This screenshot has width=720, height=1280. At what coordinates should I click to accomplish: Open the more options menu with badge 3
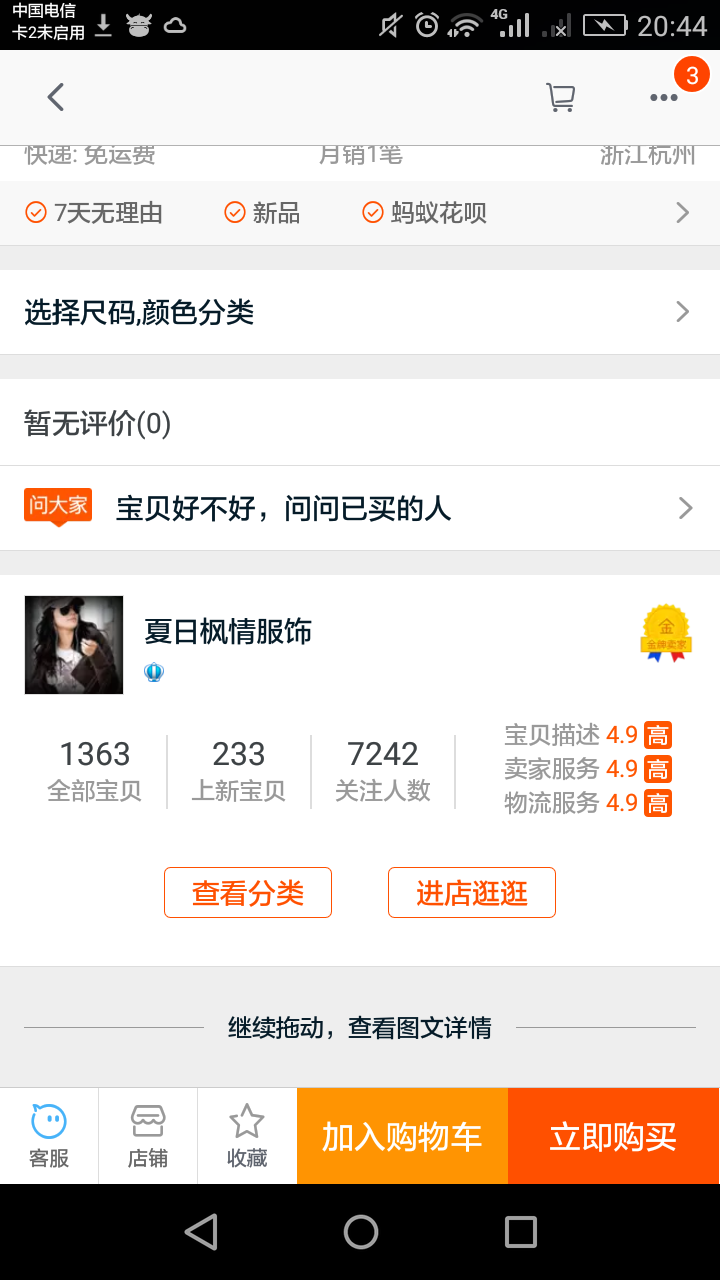[663, 96]
